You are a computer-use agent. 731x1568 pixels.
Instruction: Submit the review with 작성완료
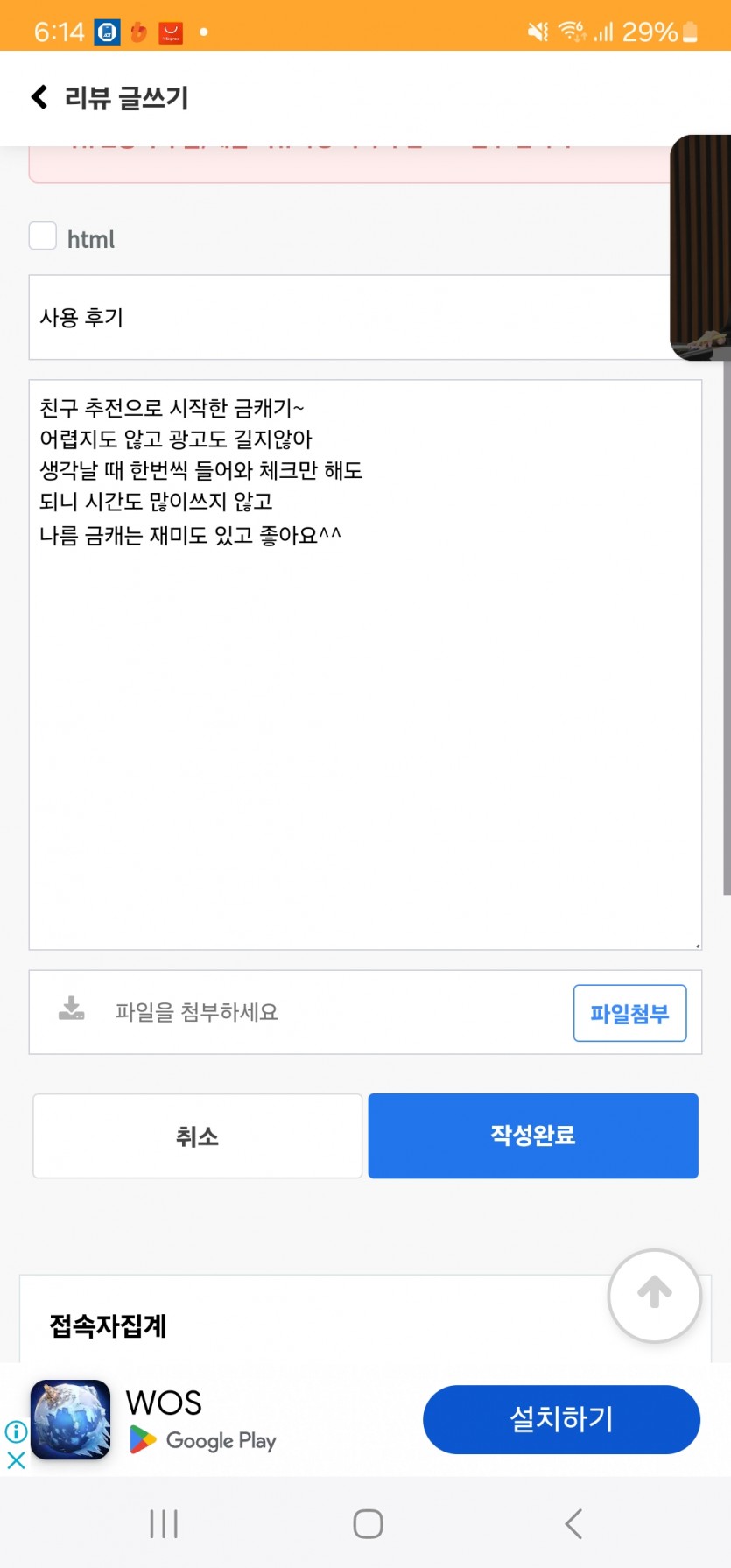click(x=533, y=1136)
